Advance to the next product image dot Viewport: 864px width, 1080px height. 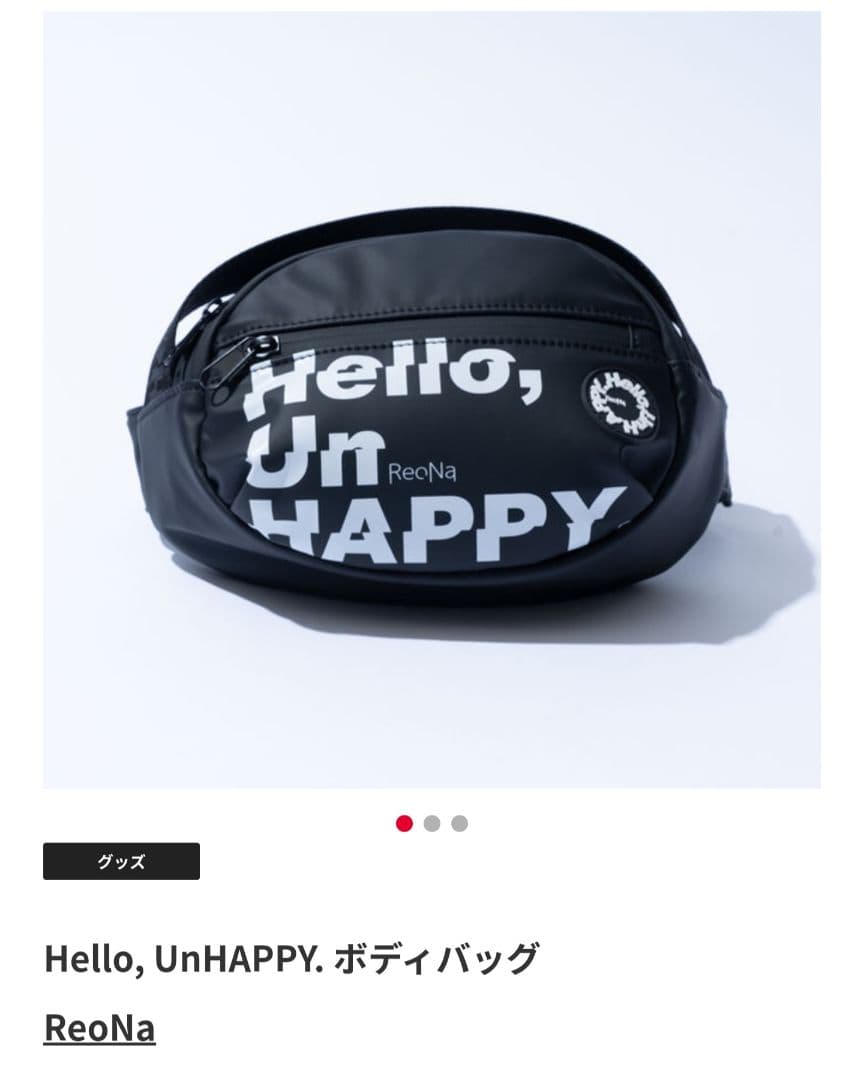(x=430, y=823)
